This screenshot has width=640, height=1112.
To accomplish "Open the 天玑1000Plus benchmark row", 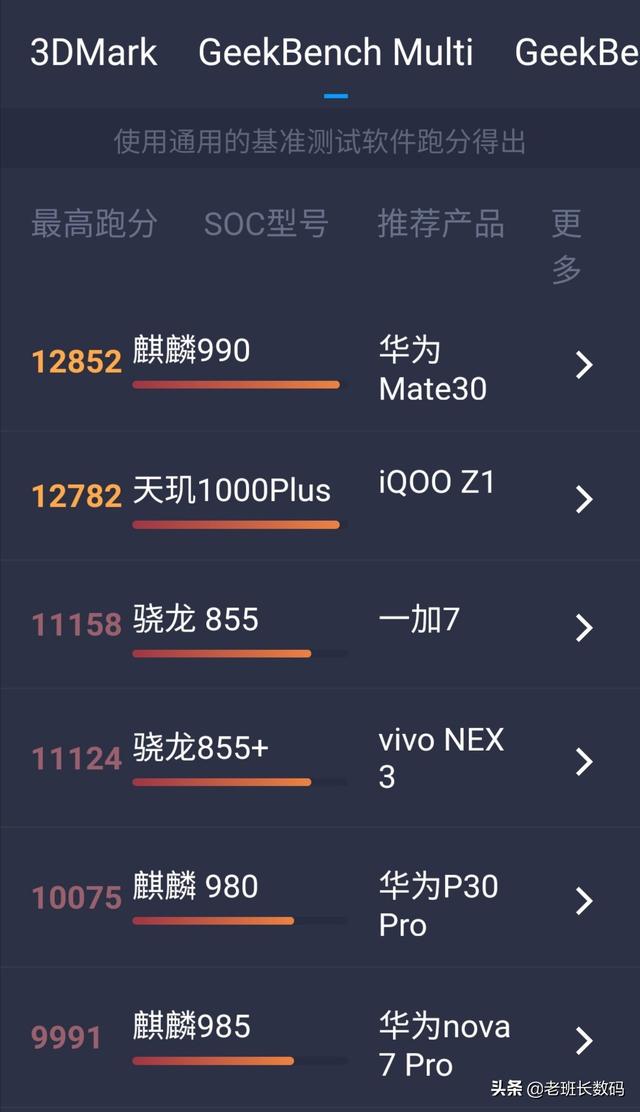I will pos(320,496).
